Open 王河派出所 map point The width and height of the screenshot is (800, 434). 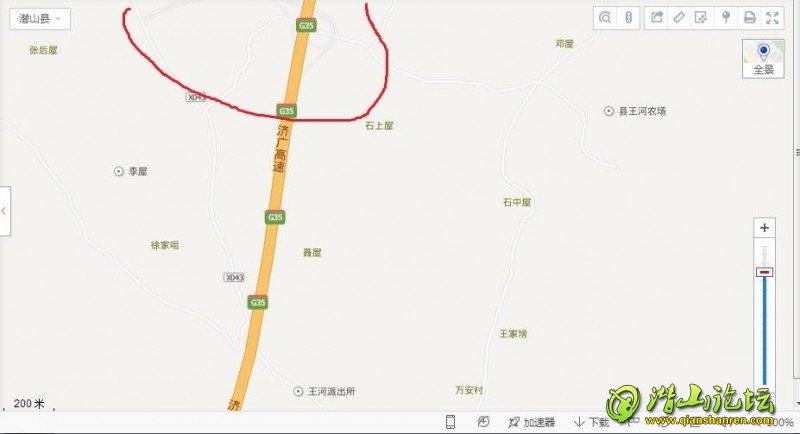tap(325, 391)
